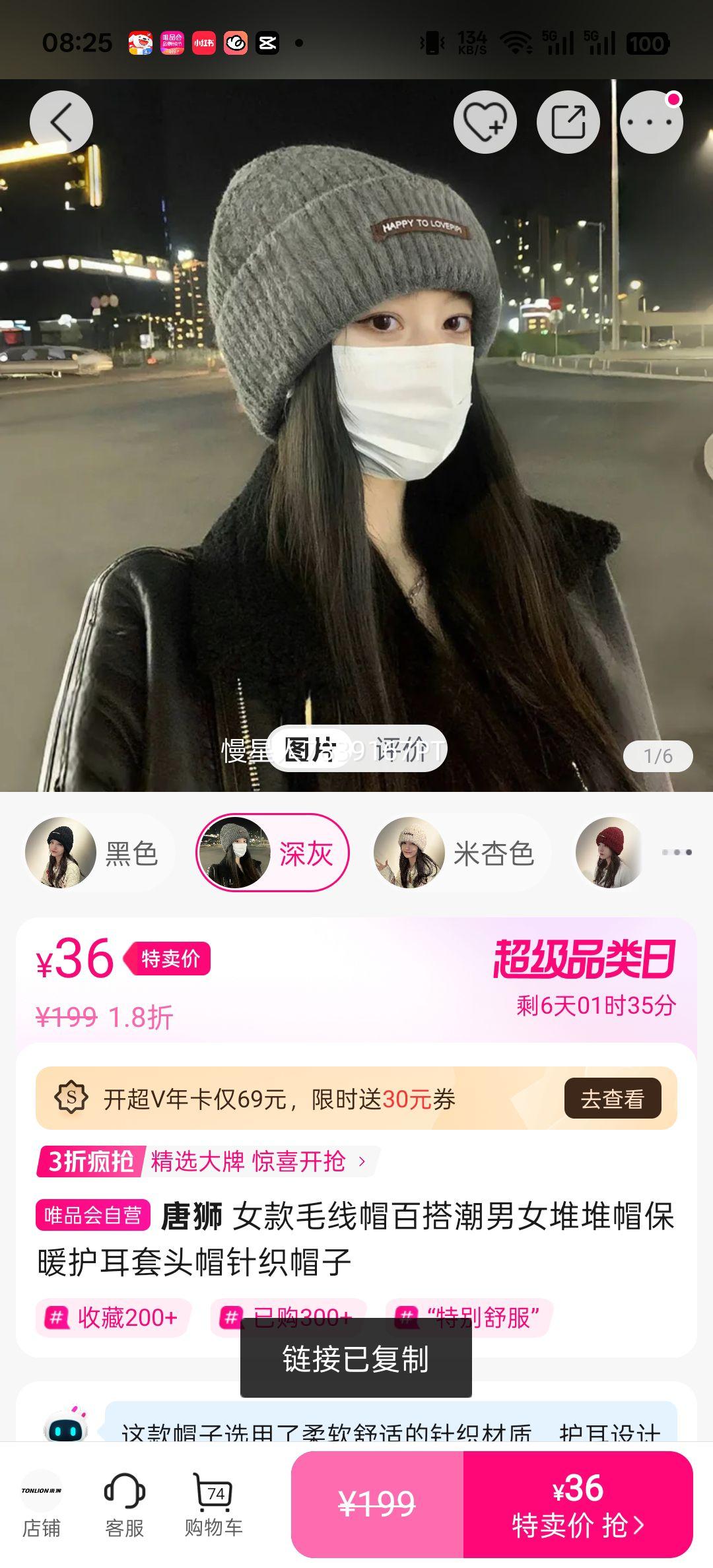Screen dimensions: 713x1568
Task: Open the share panel
Action: pyautogui.click(x=568, y=123)
